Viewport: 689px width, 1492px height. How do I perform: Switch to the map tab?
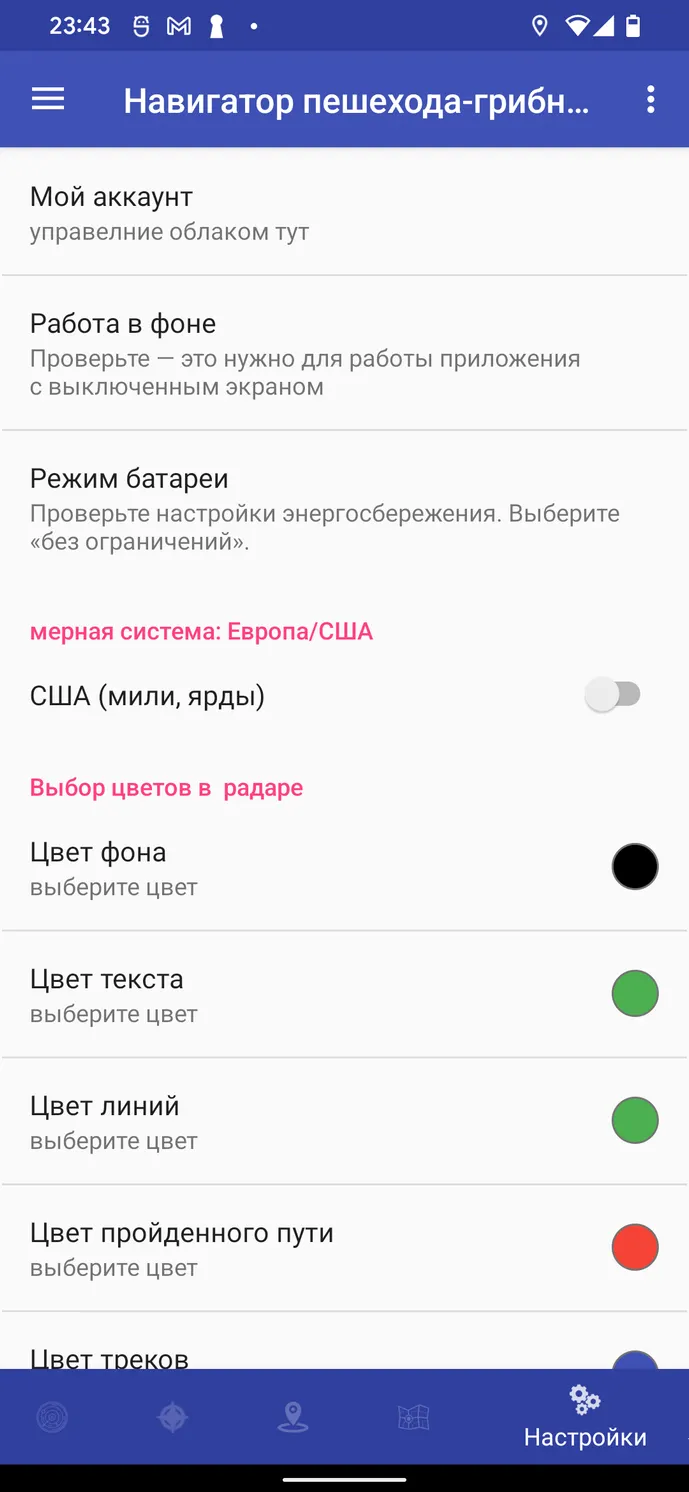click(x=413, y=1417)
